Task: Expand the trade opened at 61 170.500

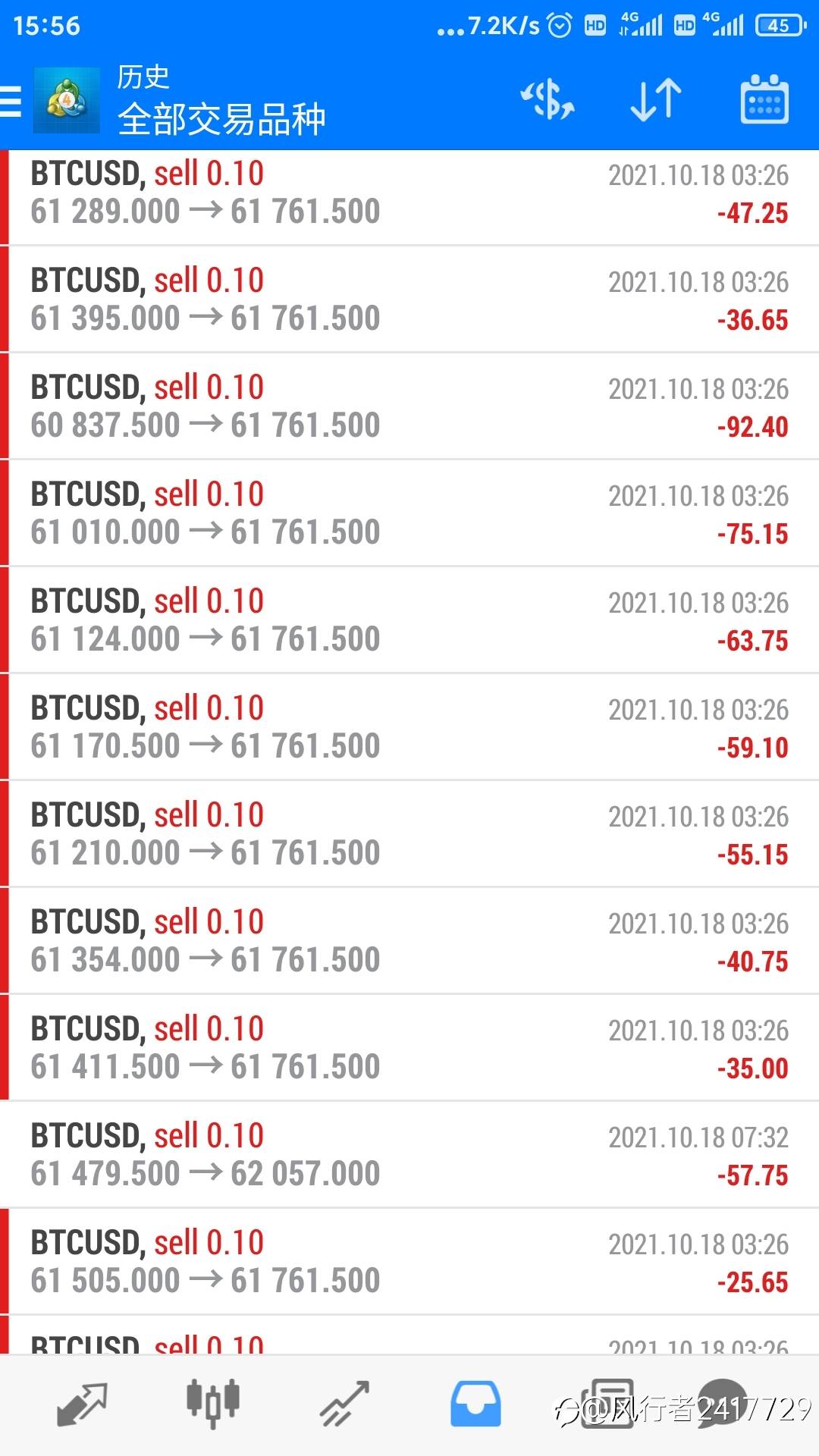Action: (409, 728)
